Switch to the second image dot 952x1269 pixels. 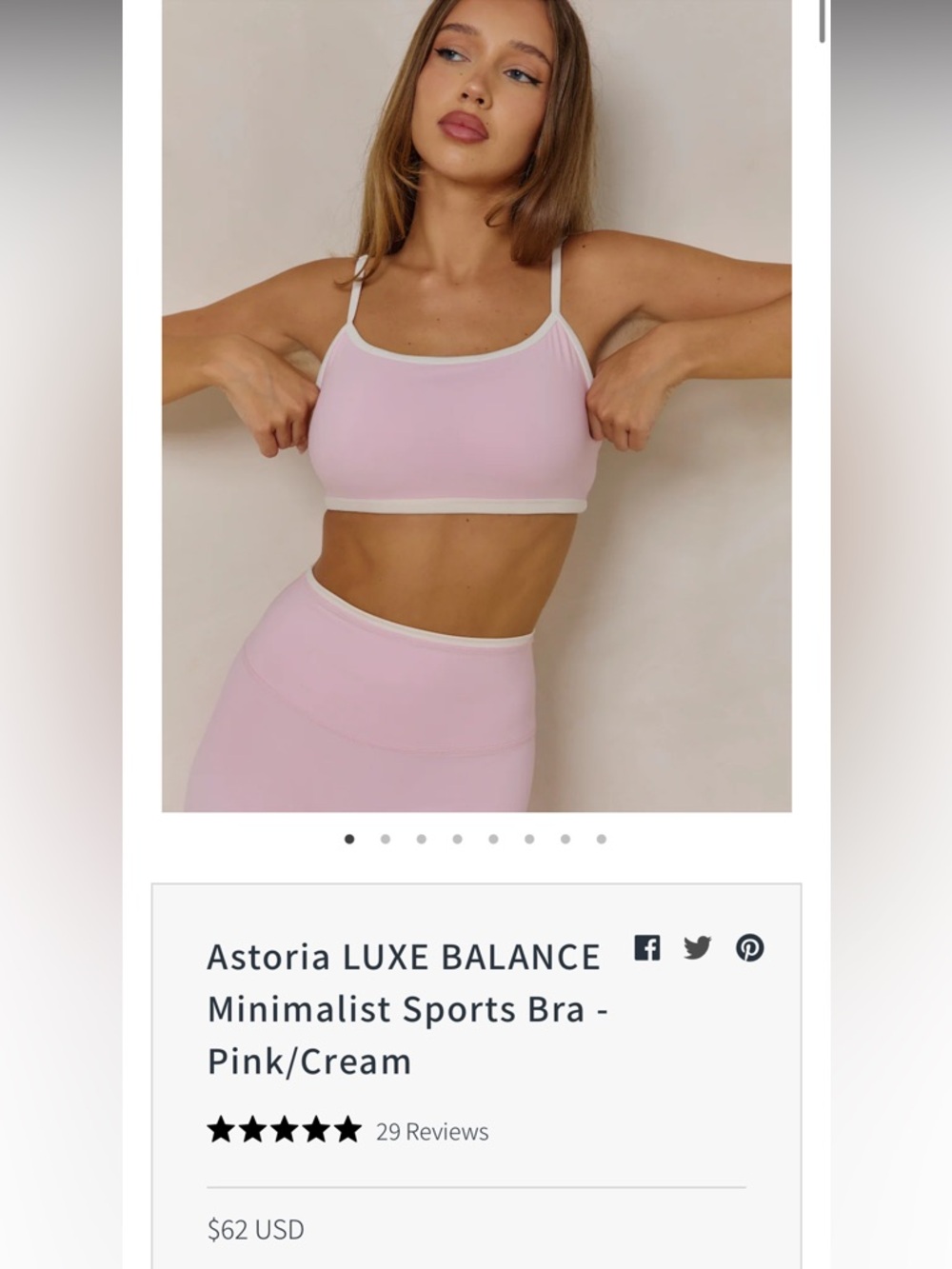pyautogui.click(x=385, y=839)
